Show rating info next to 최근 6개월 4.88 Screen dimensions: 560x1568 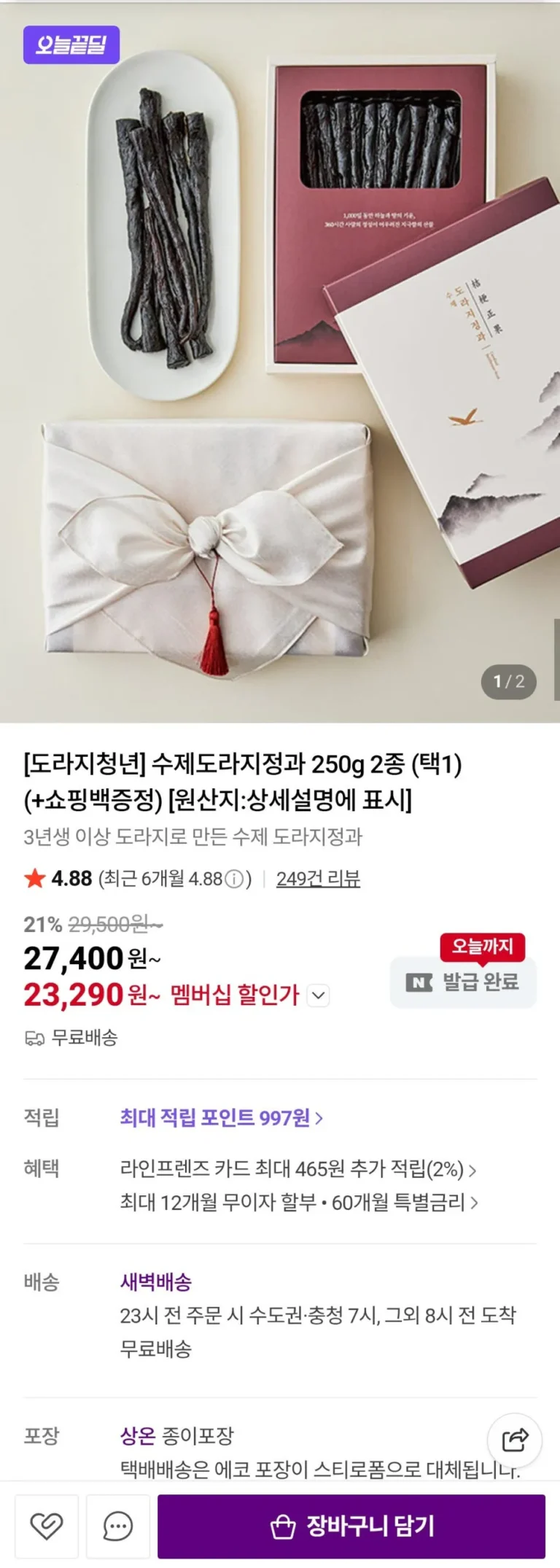point(233,880)
